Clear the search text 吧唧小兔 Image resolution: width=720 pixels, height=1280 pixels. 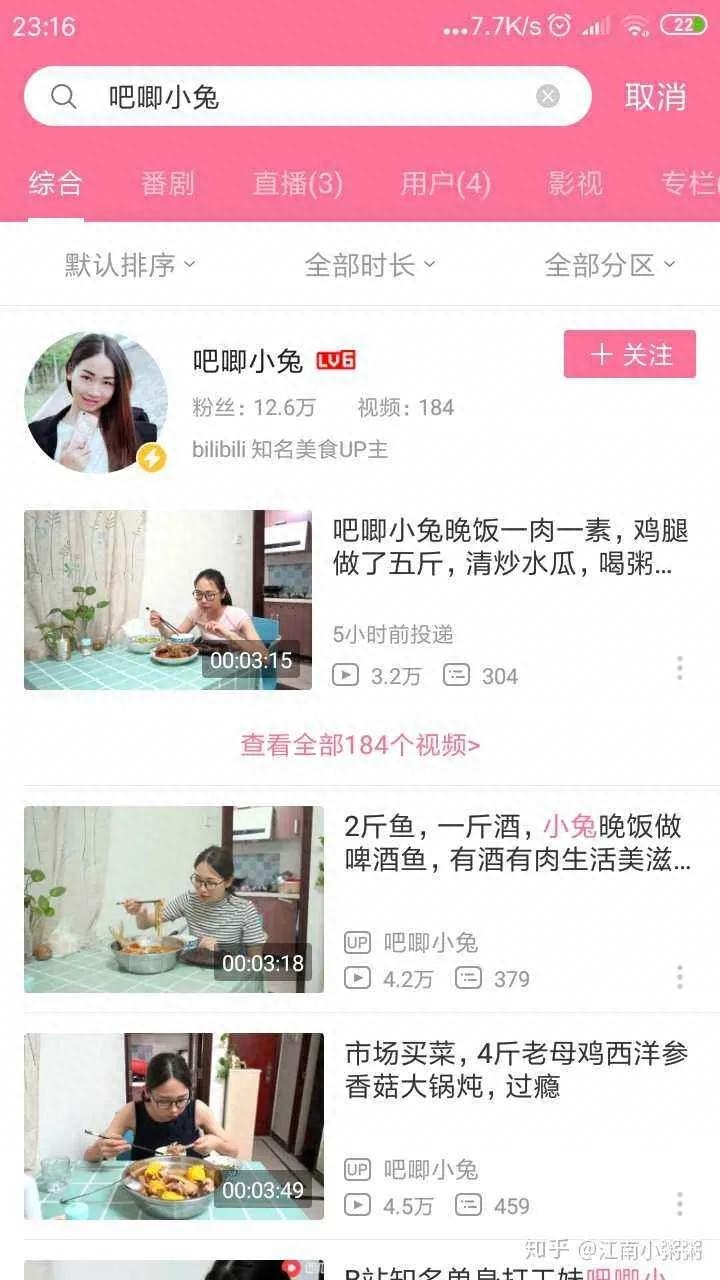pos(547,96)
